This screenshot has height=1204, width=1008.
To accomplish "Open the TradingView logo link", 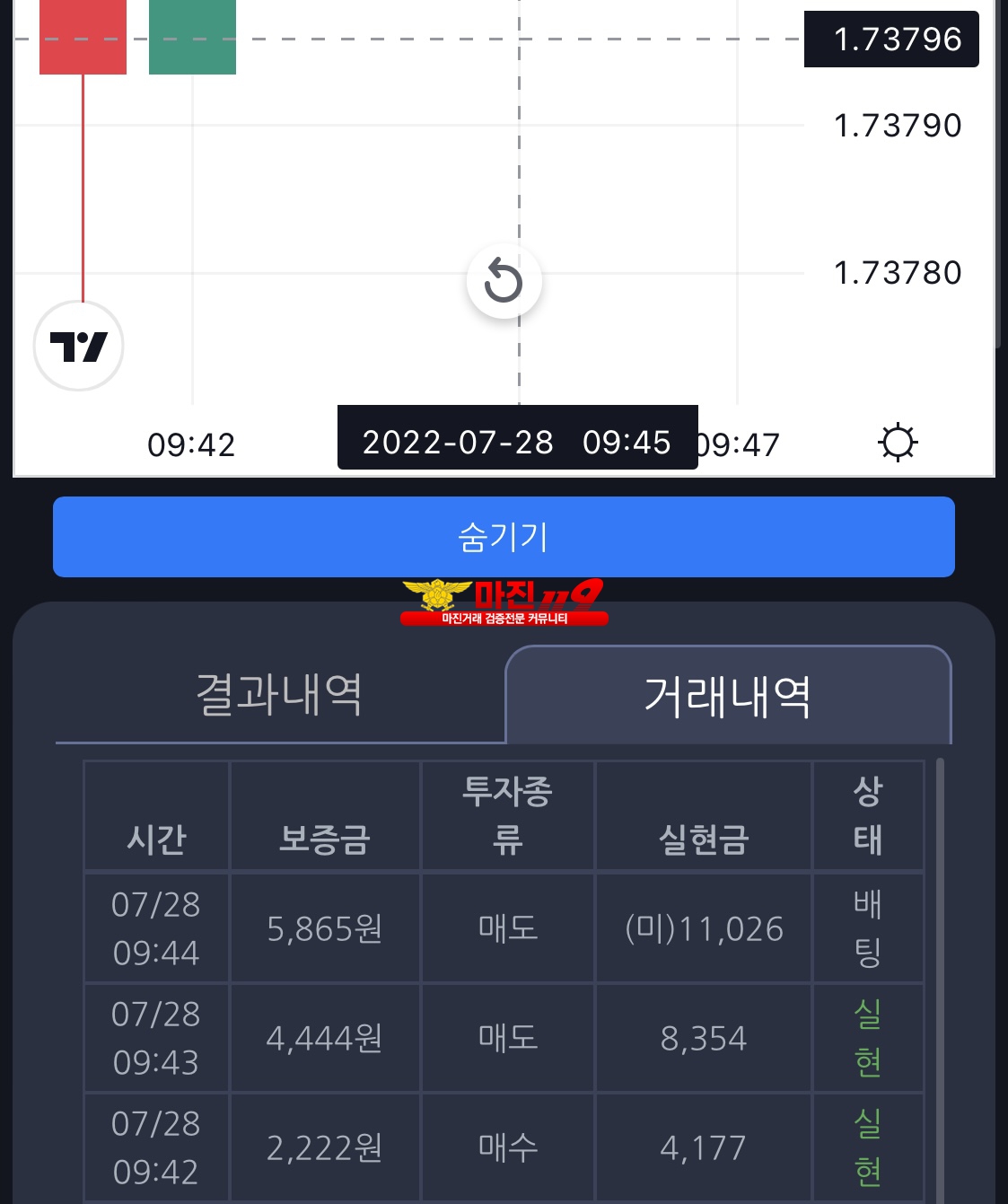I will pos(79,346).
